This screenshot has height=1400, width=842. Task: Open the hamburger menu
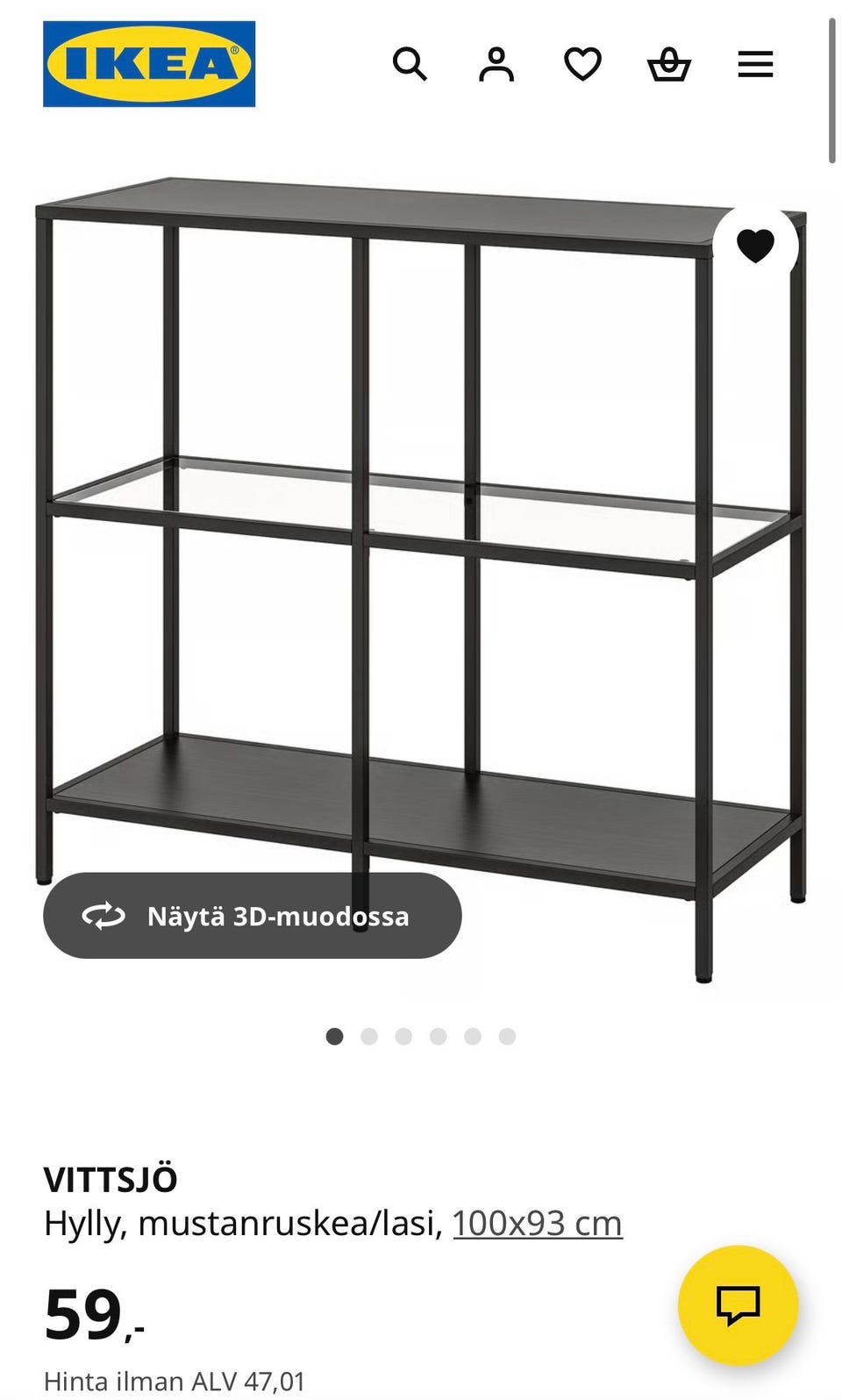[x=755, y=64]
